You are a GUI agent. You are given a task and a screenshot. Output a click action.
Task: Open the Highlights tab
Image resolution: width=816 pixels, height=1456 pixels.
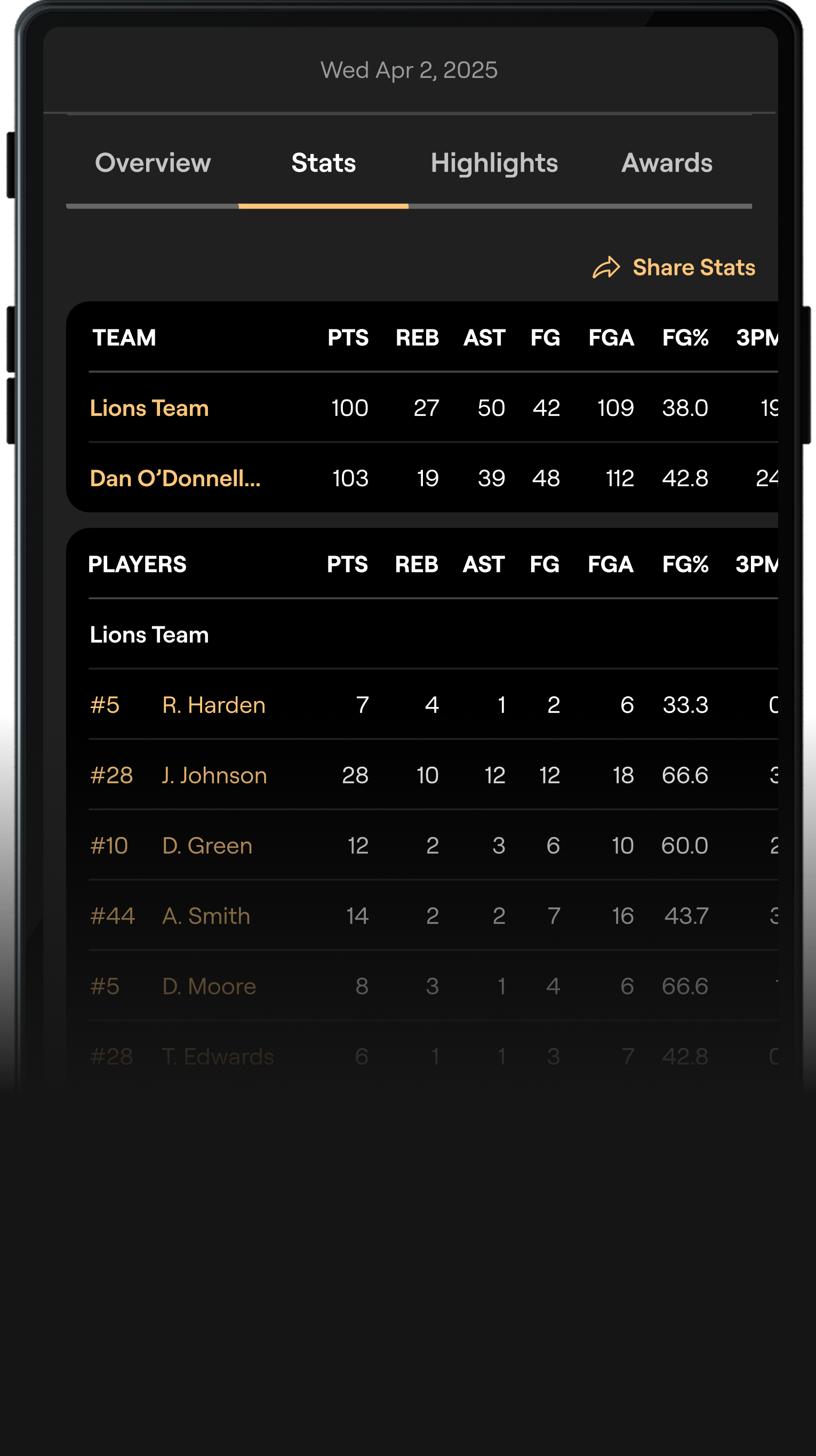pyautogui.click(x=494, y=163)
